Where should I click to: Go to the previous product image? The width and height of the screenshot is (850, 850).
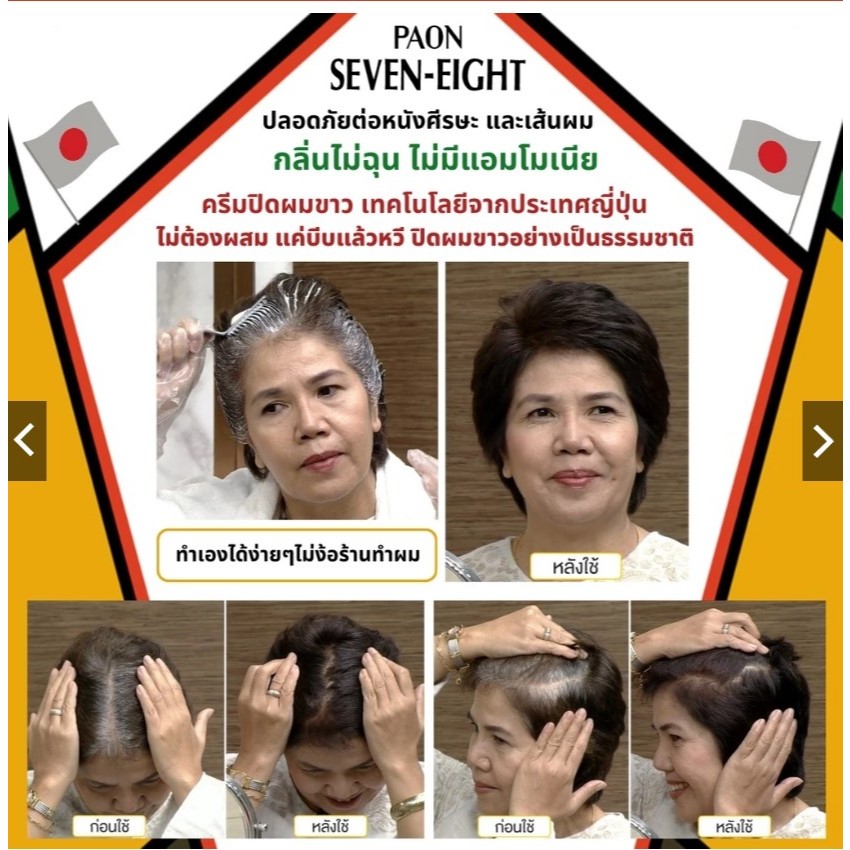tap(27, 441)
